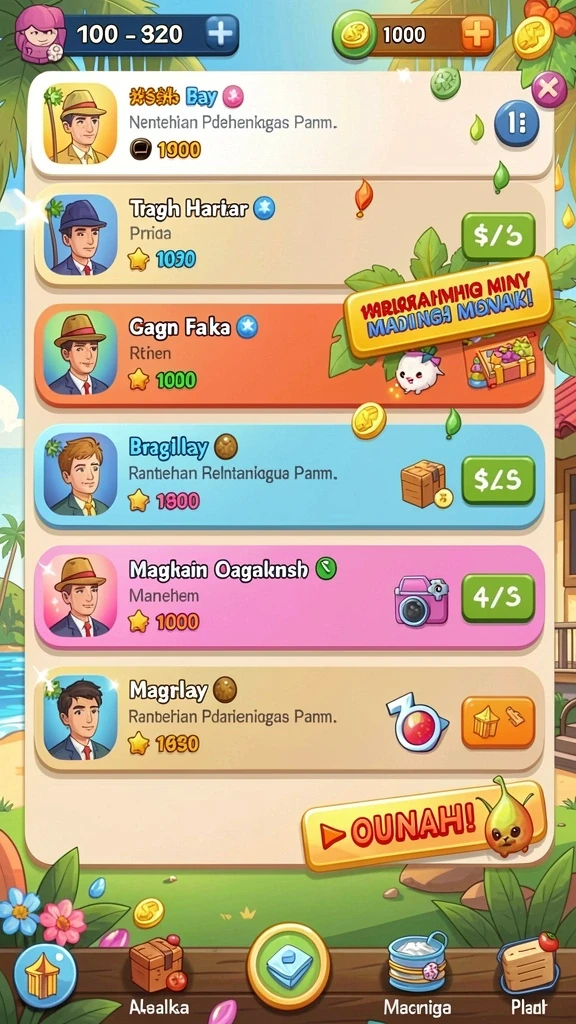The image size is (576, 1024).
Task: Tap the blue round button in Bay's row
Action: coord(517,123)
